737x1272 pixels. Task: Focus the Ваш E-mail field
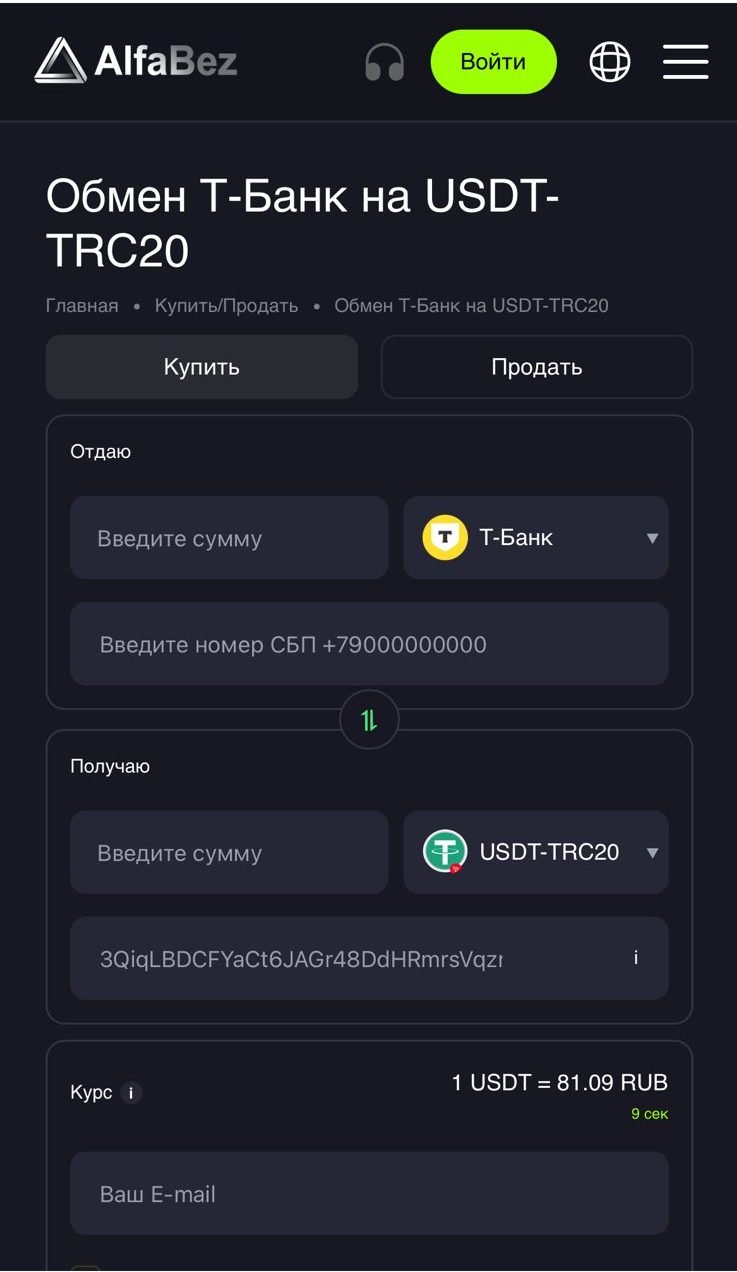tap(369, 1194)
